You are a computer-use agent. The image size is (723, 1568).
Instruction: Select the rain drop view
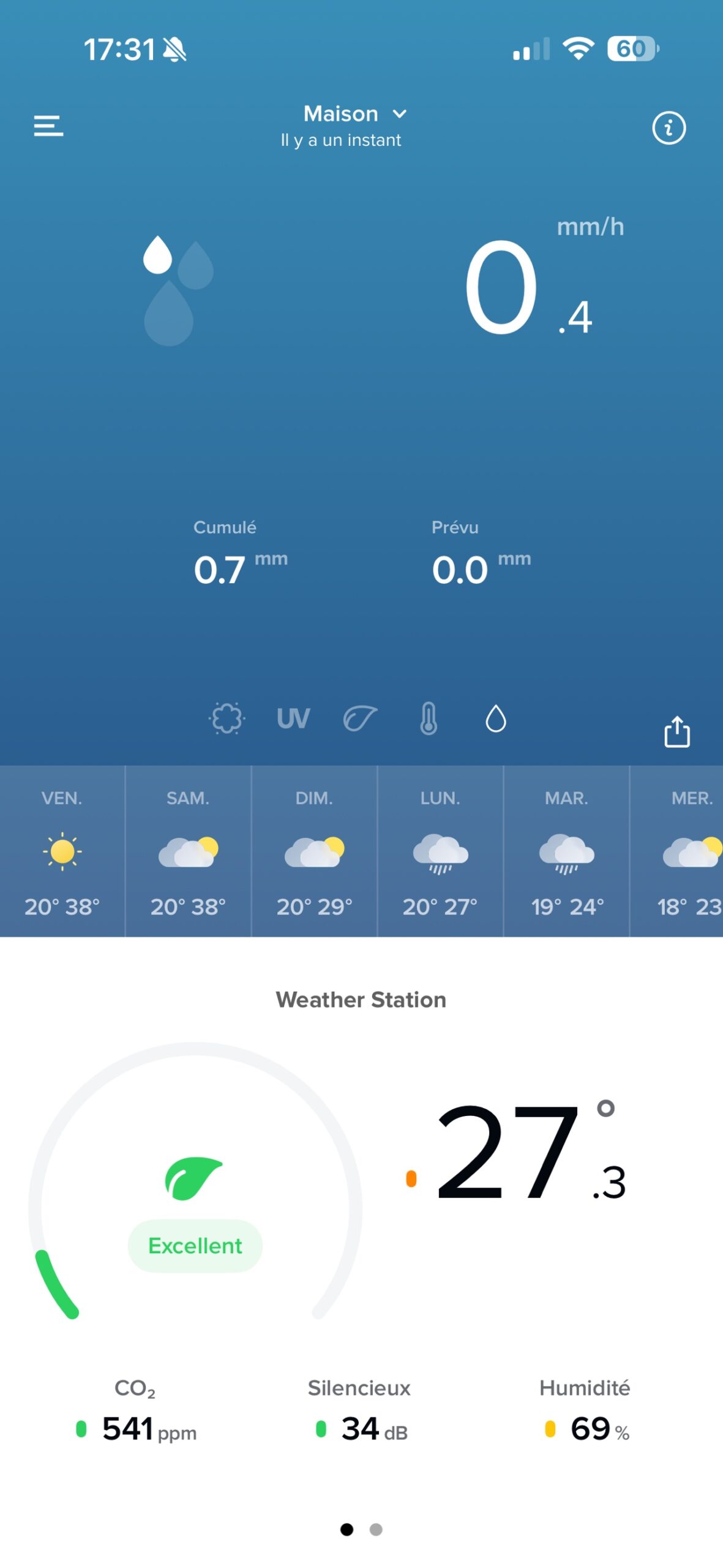pos(496,718)
